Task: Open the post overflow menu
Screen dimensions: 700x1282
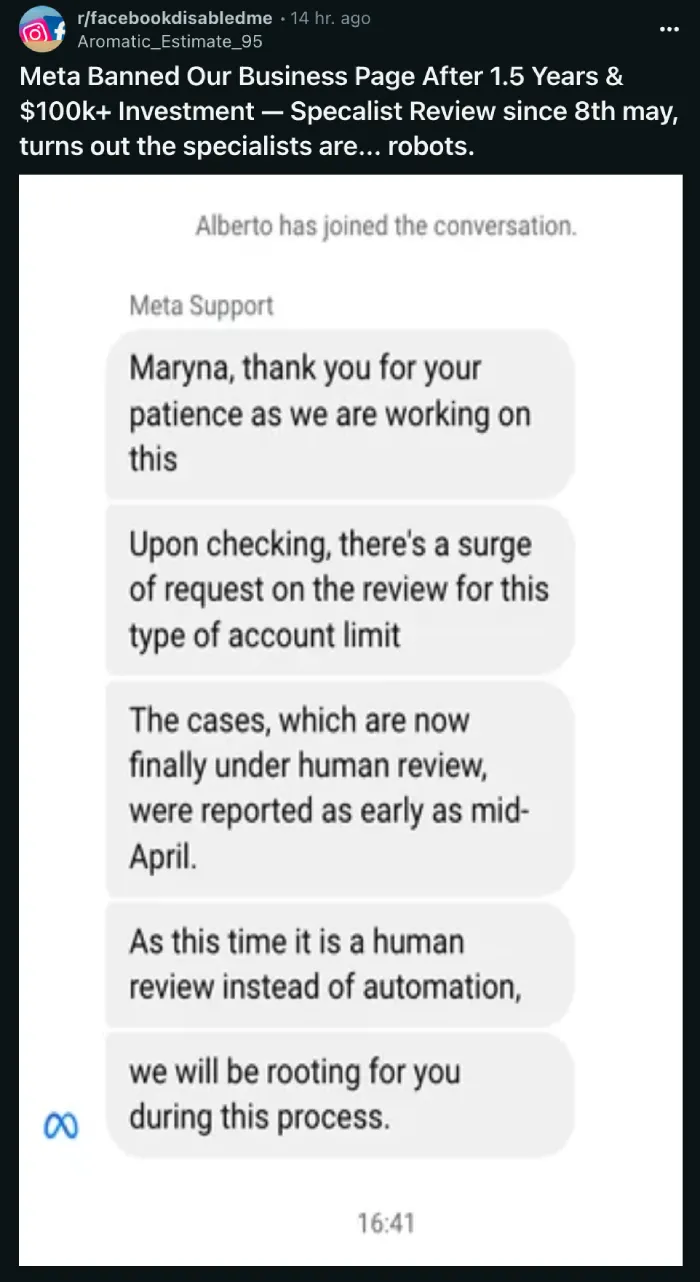Action: pyautogui.click(x=669, y=28)
